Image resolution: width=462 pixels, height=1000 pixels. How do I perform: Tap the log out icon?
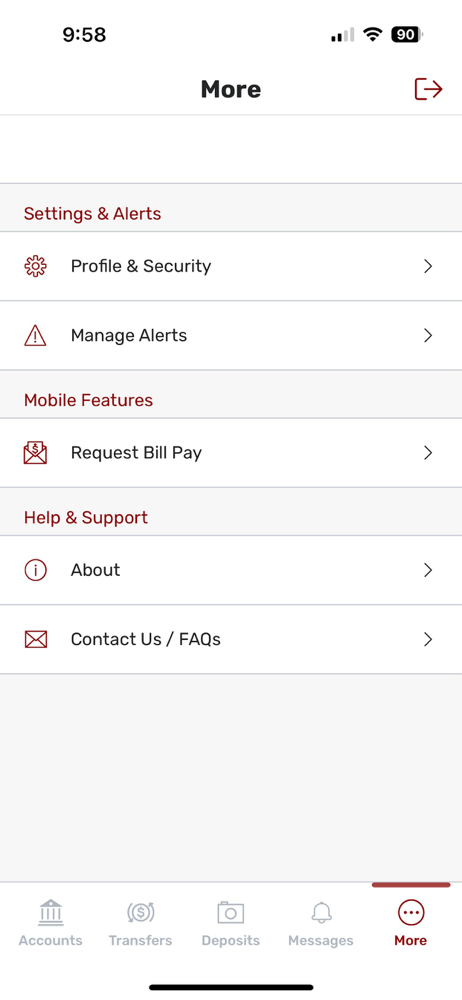pos(428,89)
